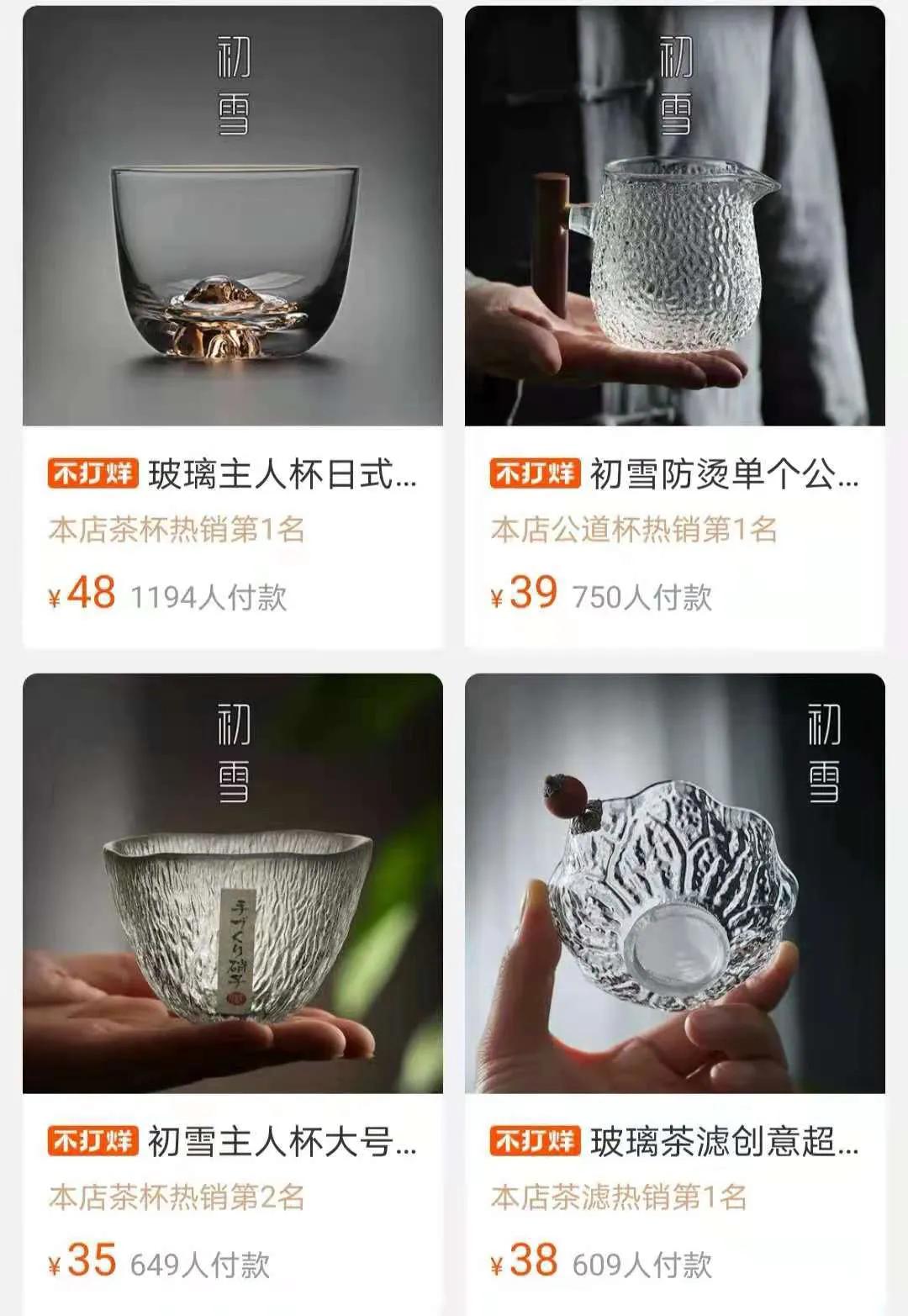Open the 初雪主人杯大号 product title link

click(286, 1139)
